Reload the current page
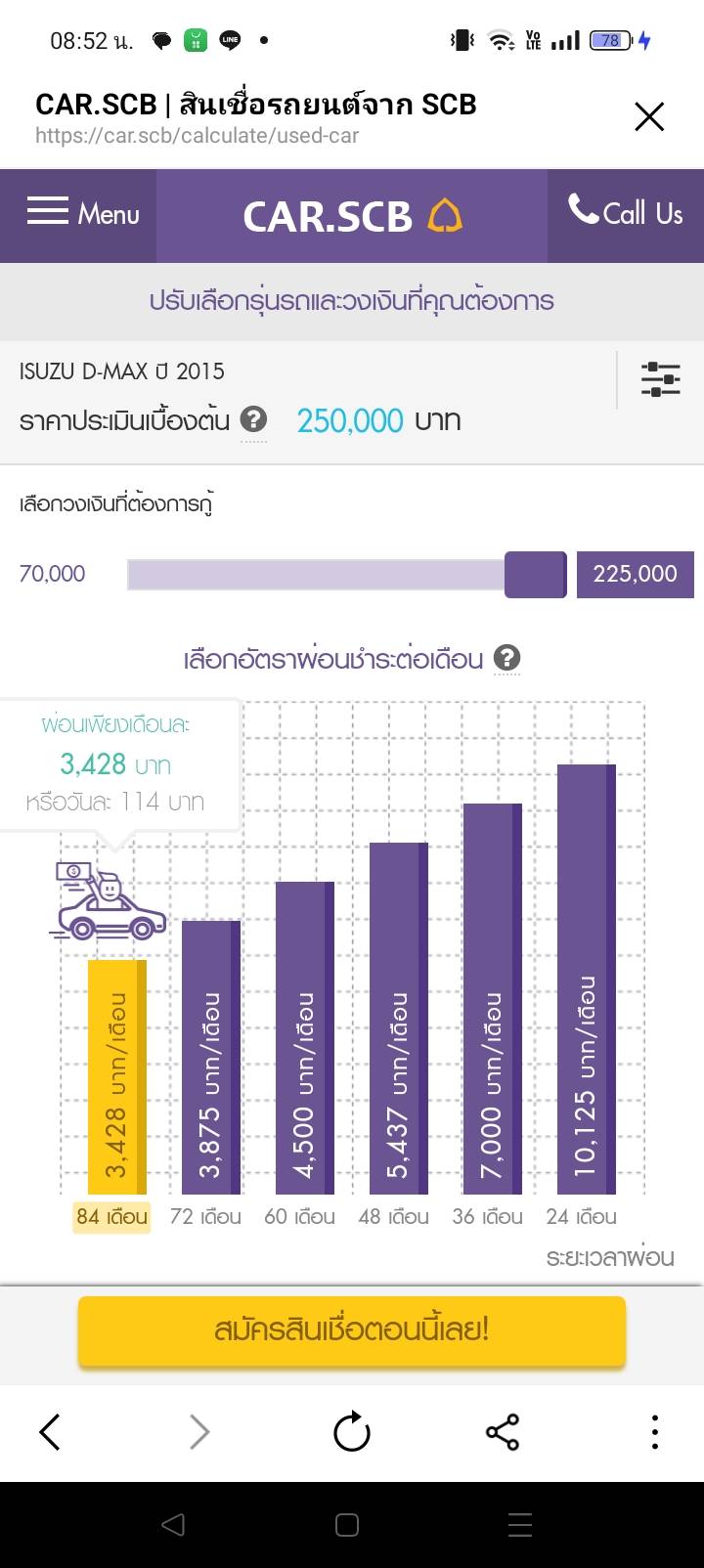This screenshot has width=704, height=1568. coord(352,1432)
